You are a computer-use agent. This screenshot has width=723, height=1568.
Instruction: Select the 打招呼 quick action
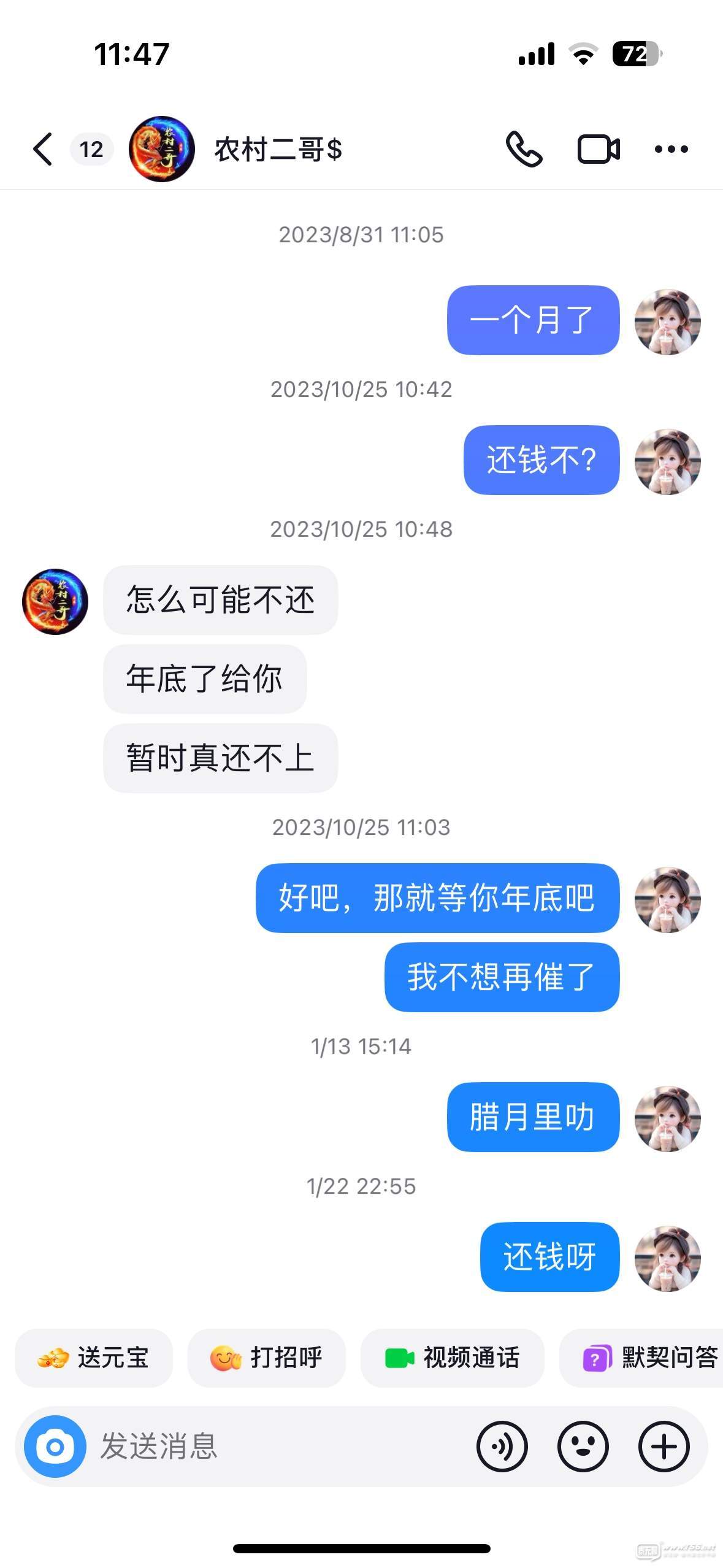tap(266, 1358)
